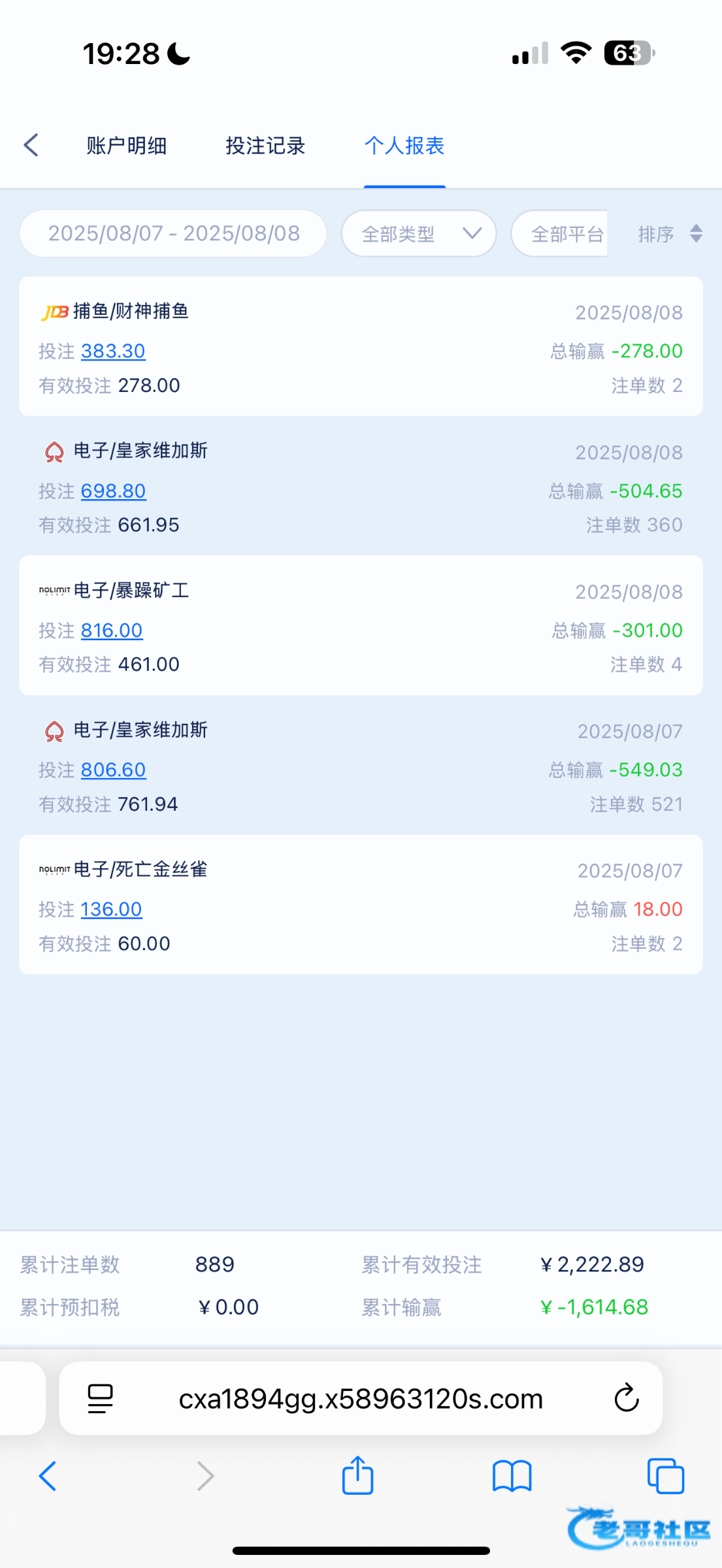Open the page format menu in address bar
The image size is (722, 1568).
coord(101,1399)
